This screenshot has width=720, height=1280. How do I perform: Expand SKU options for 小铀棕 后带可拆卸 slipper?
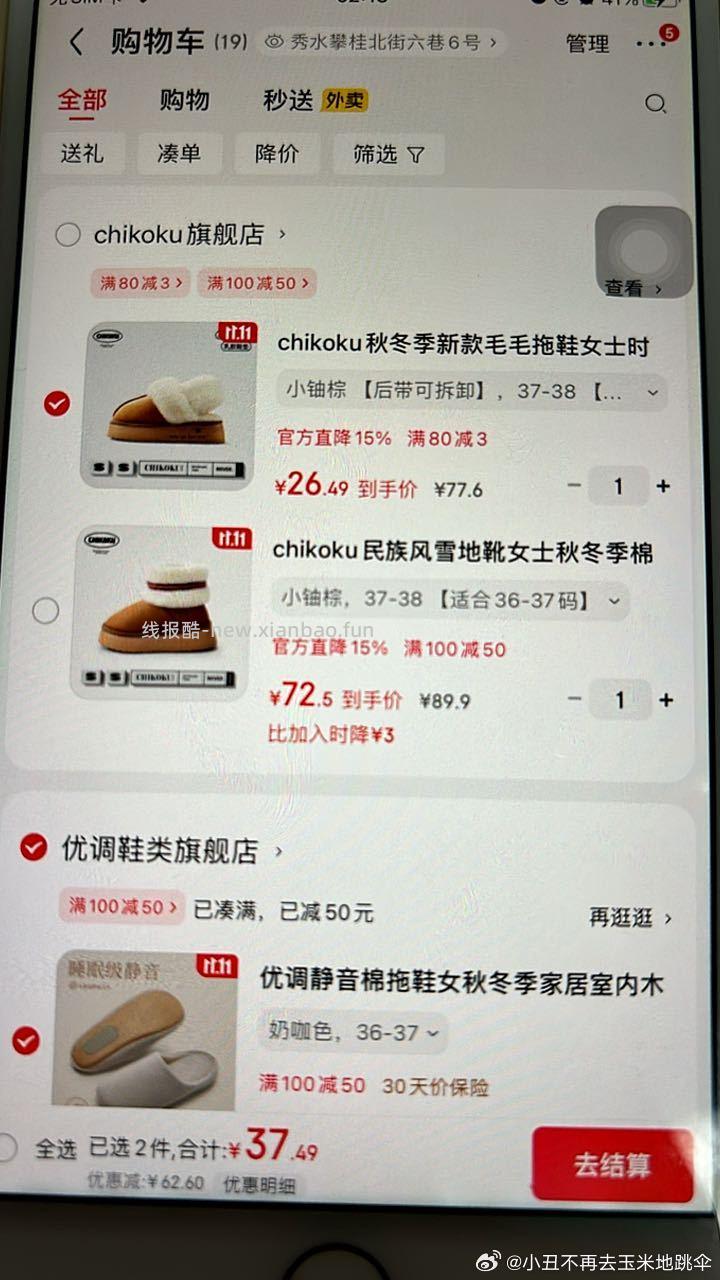[x=653, y=392]
